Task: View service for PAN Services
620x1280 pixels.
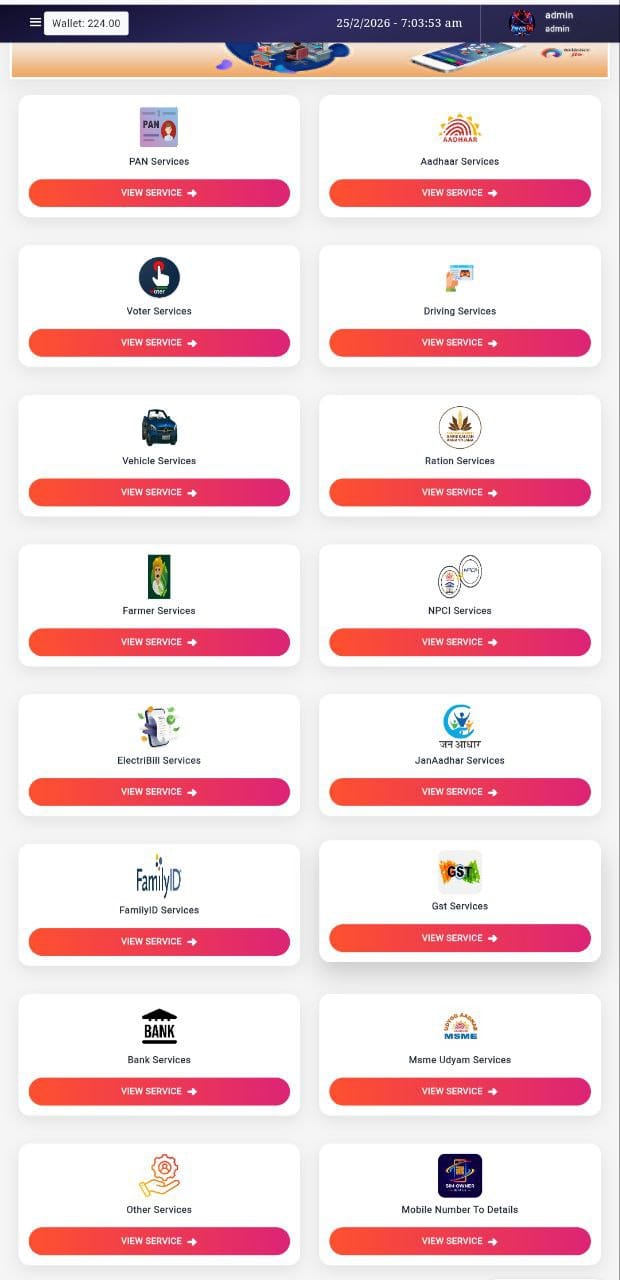Action: click(159, 193)
